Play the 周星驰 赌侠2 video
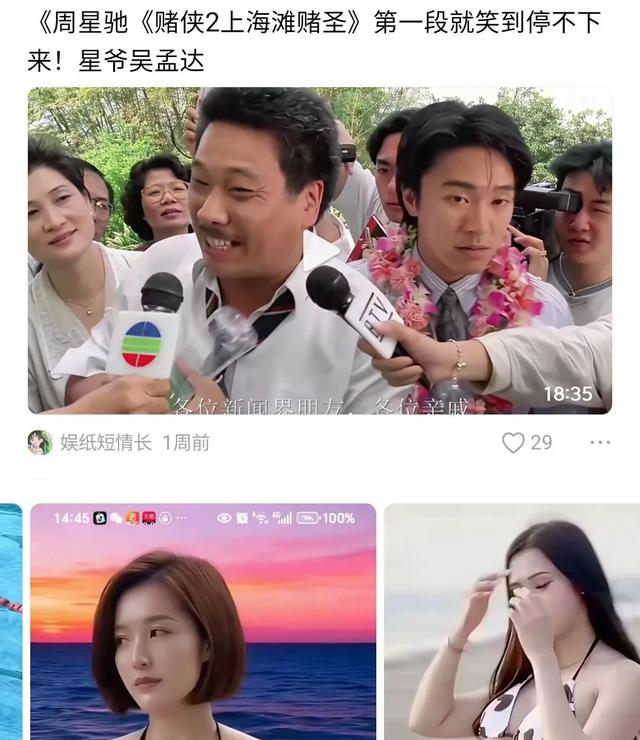The width and height of the screenshot is (640, 740). point(320,251)
